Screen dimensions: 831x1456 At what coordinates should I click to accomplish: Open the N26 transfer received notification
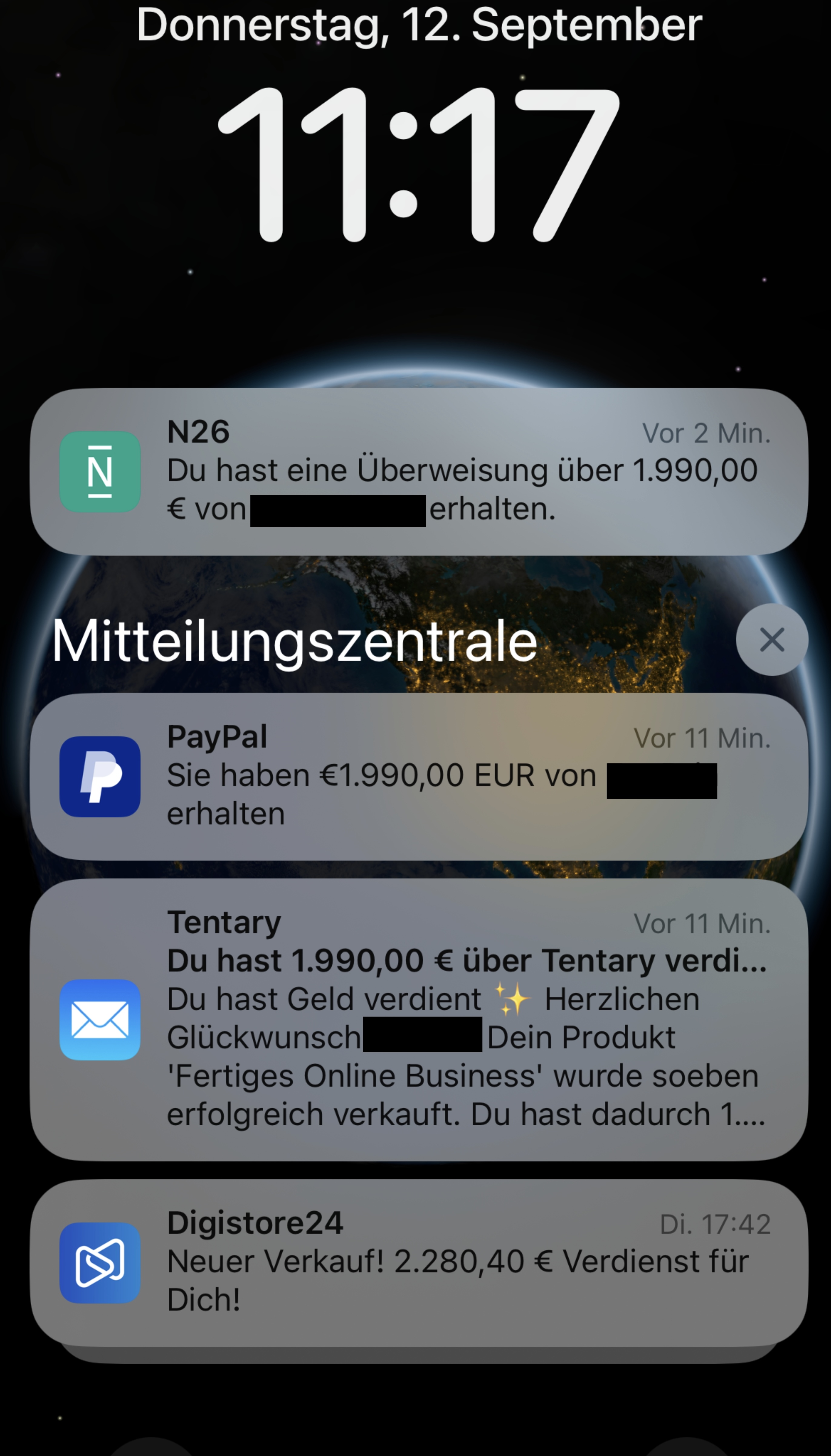click(x=418, y=471)
